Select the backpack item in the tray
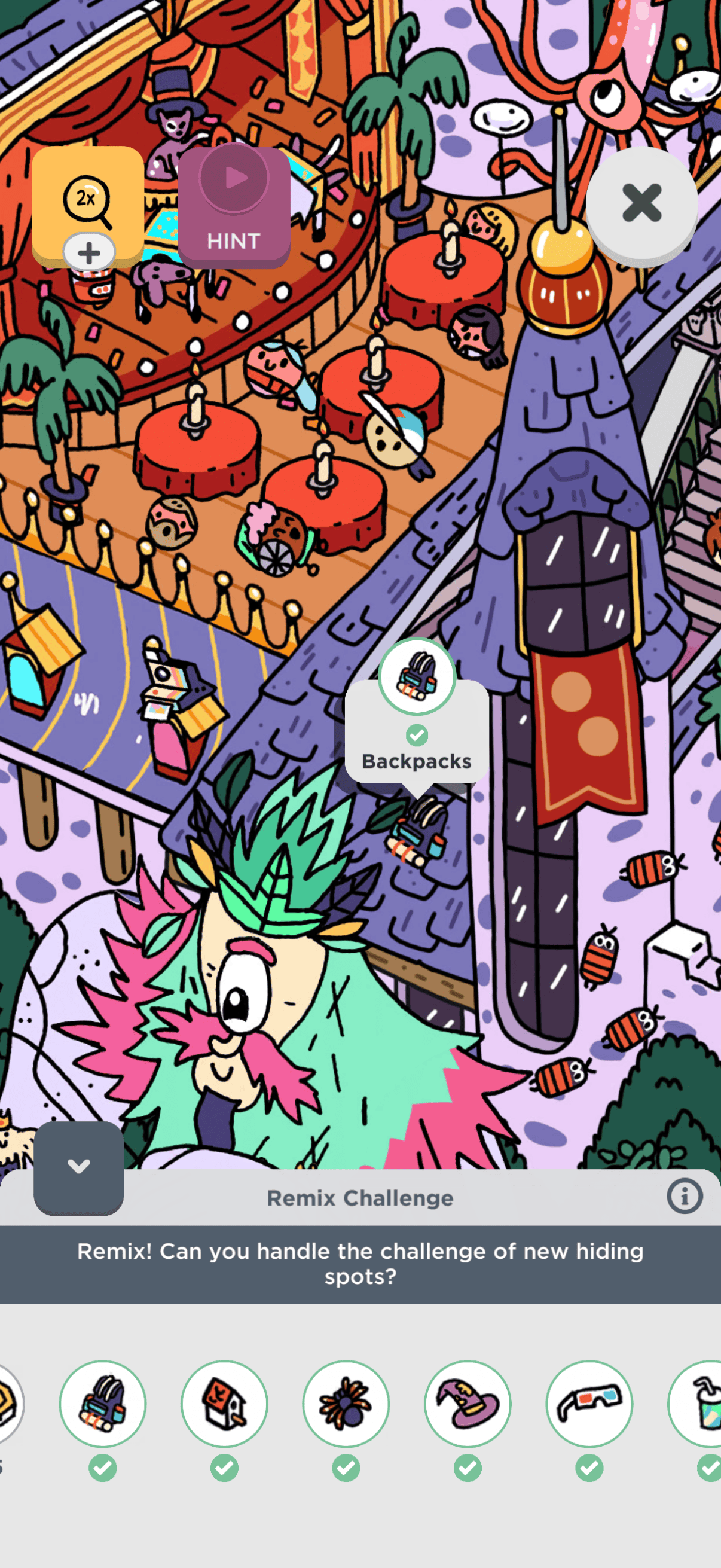This screenshot has width=721, height=1568. (102, 1404)
